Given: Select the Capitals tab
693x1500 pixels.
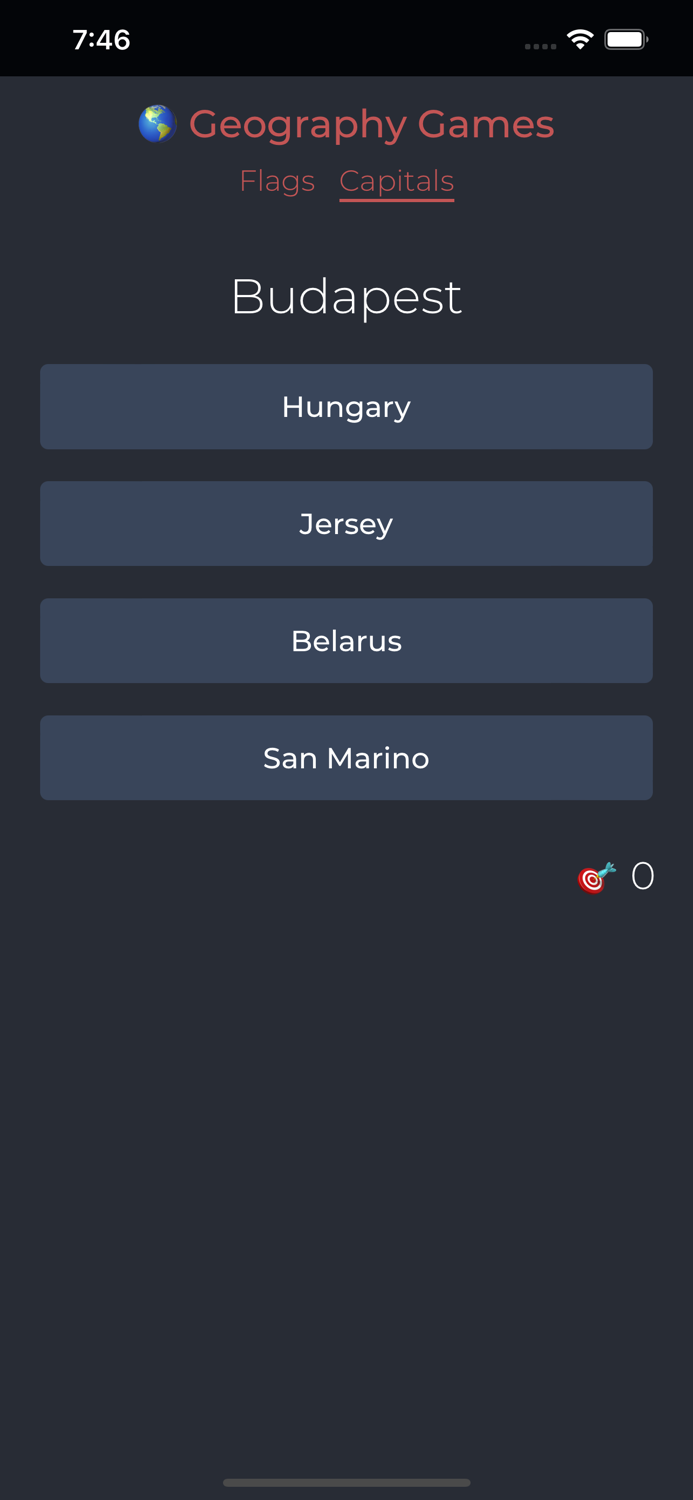Looking at the screenshot, I should [396, 181].
